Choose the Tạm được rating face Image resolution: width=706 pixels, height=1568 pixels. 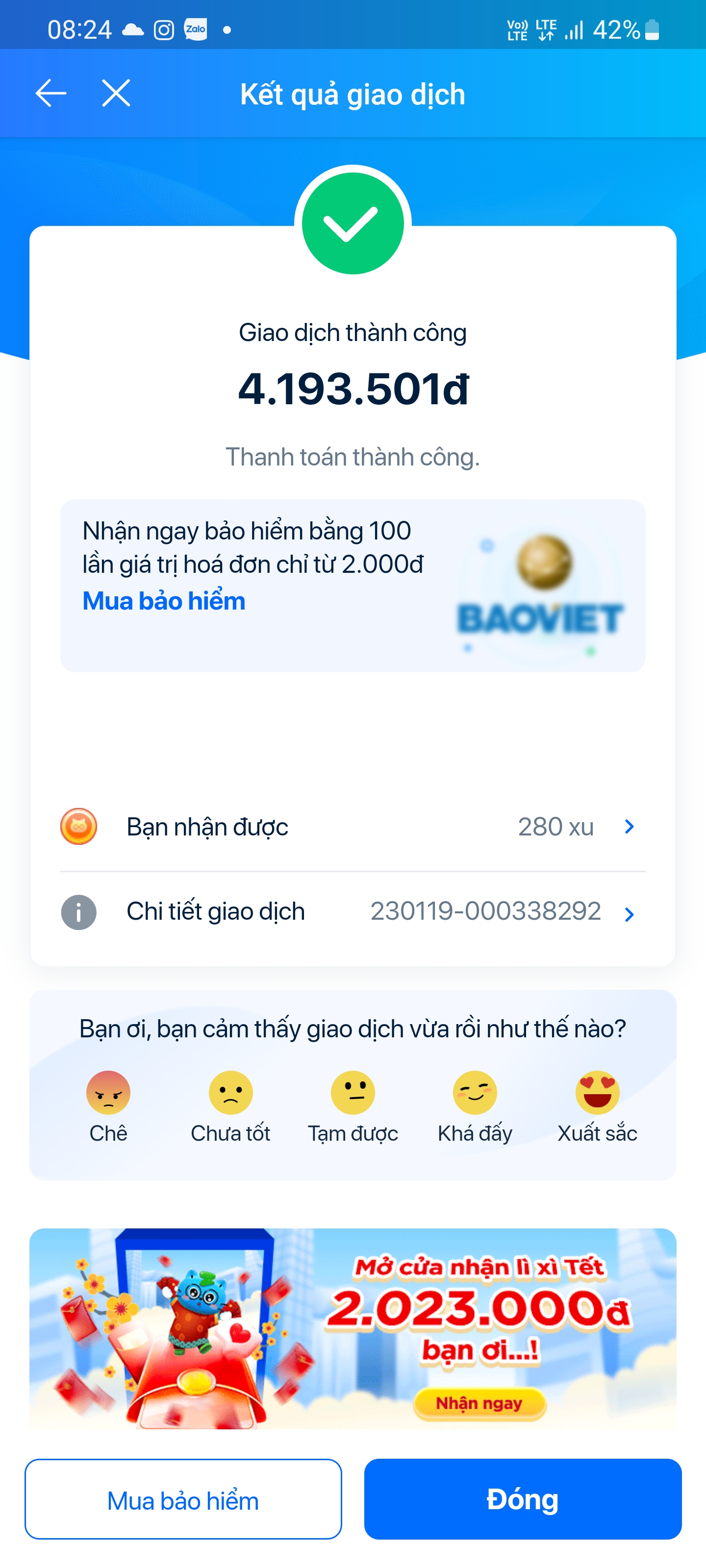click(x=353, y=1094)
